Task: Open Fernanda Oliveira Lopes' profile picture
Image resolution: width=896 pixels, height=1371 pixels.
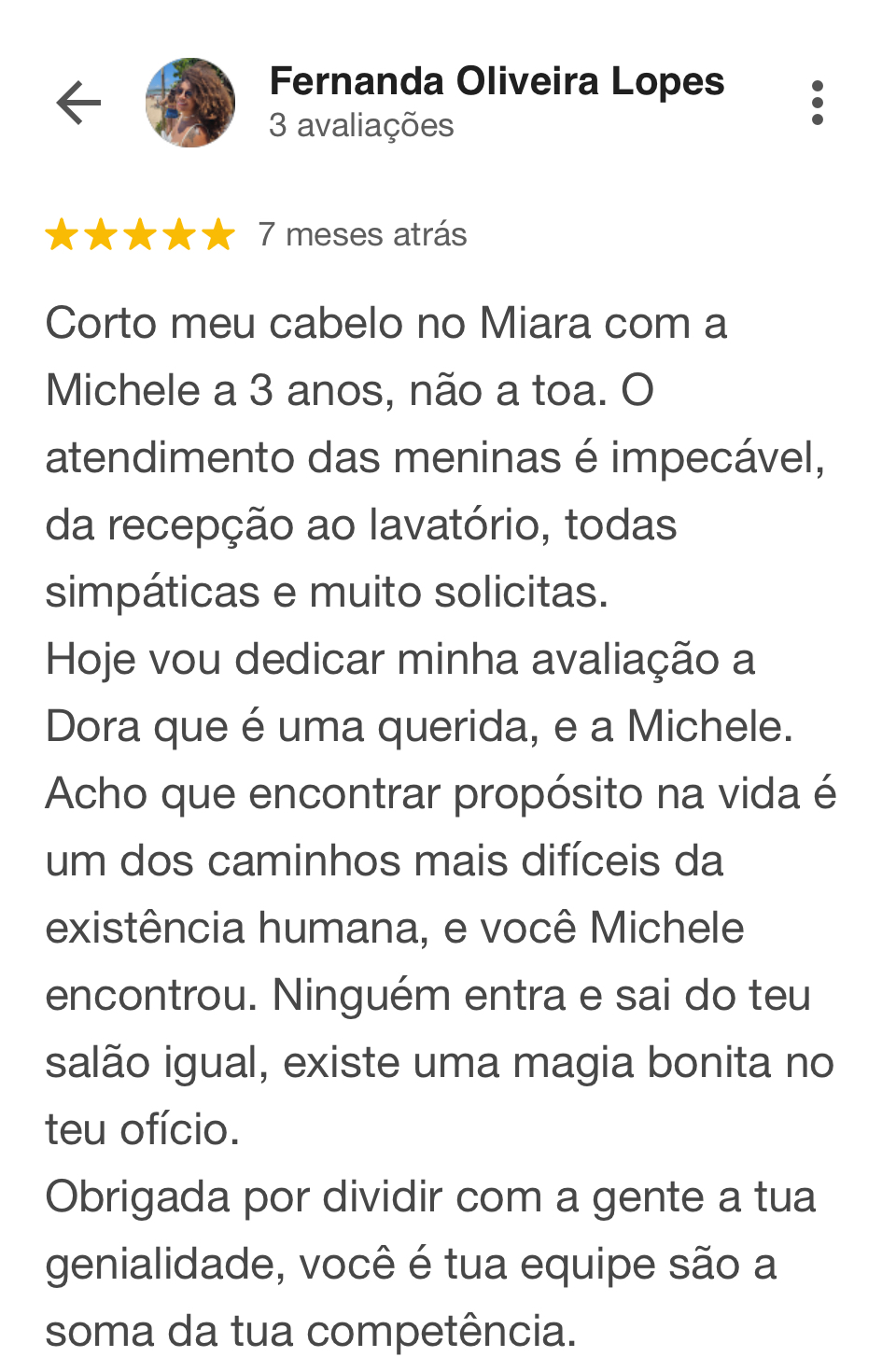Action: click(x=190, y=103)
